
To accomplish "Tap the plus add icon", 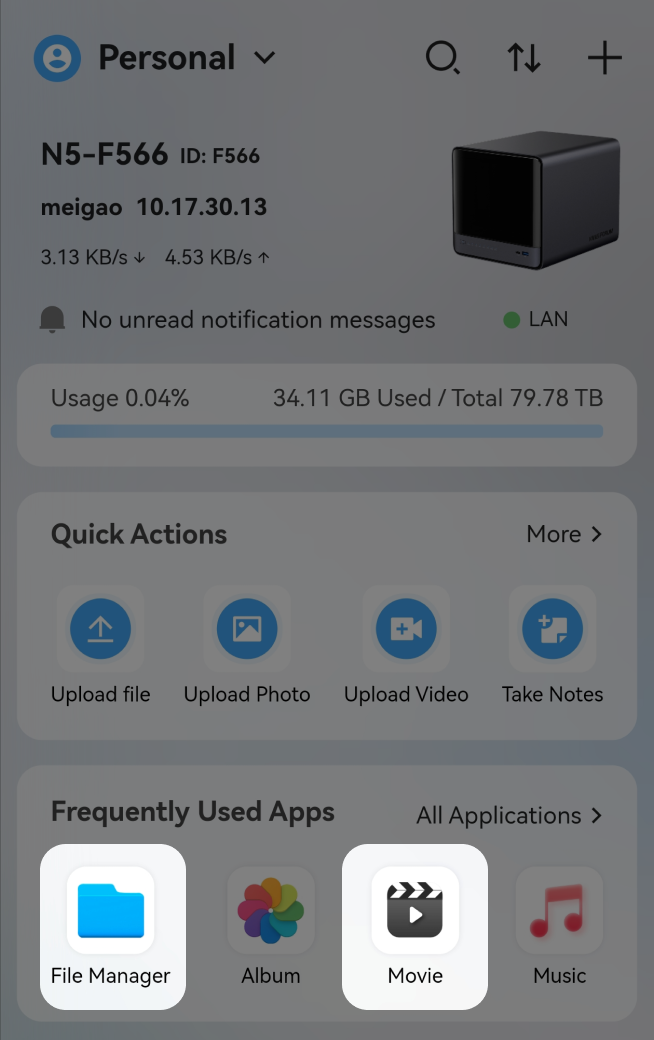I will (x=604, y=58).
